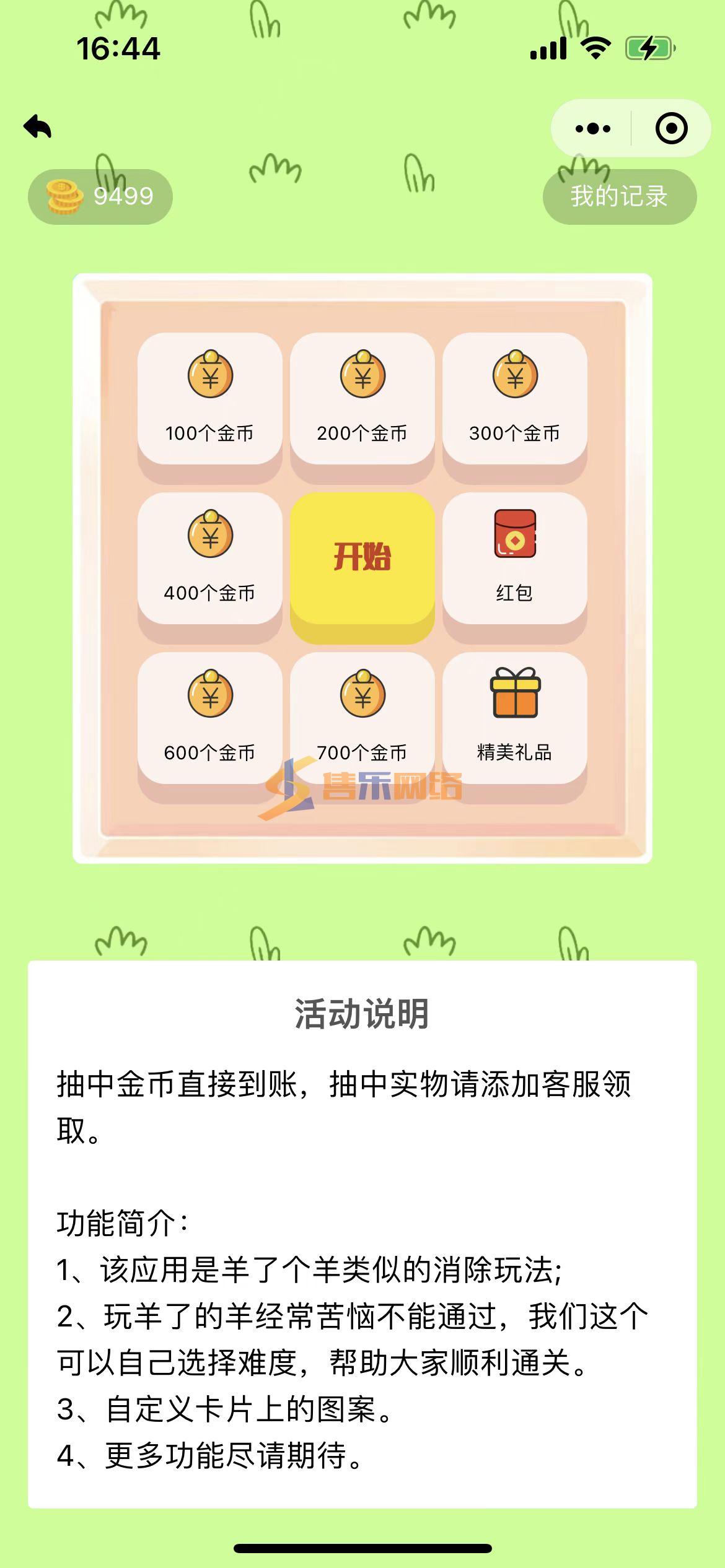The image size is (725, 1568).
Task: Open the mini program three-dot menu
Action: pyautogui.click(x=592, y=129)
